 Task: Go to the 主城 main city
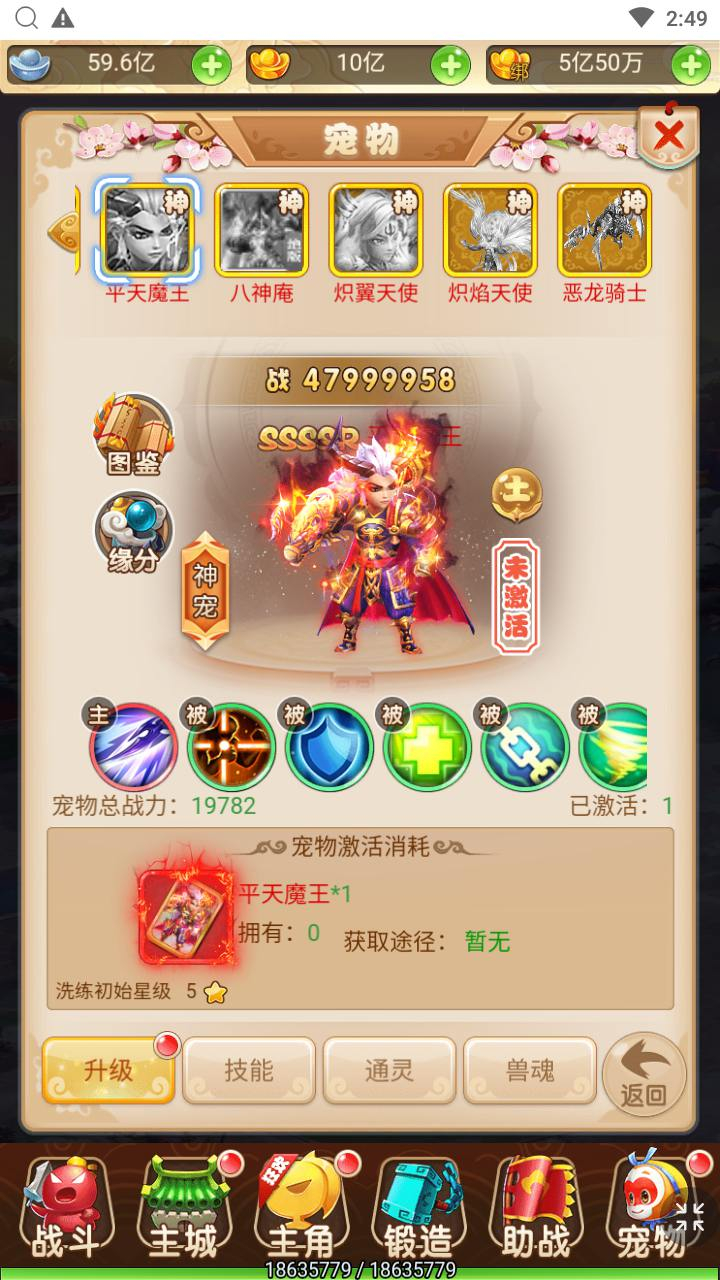(184, 1207)
